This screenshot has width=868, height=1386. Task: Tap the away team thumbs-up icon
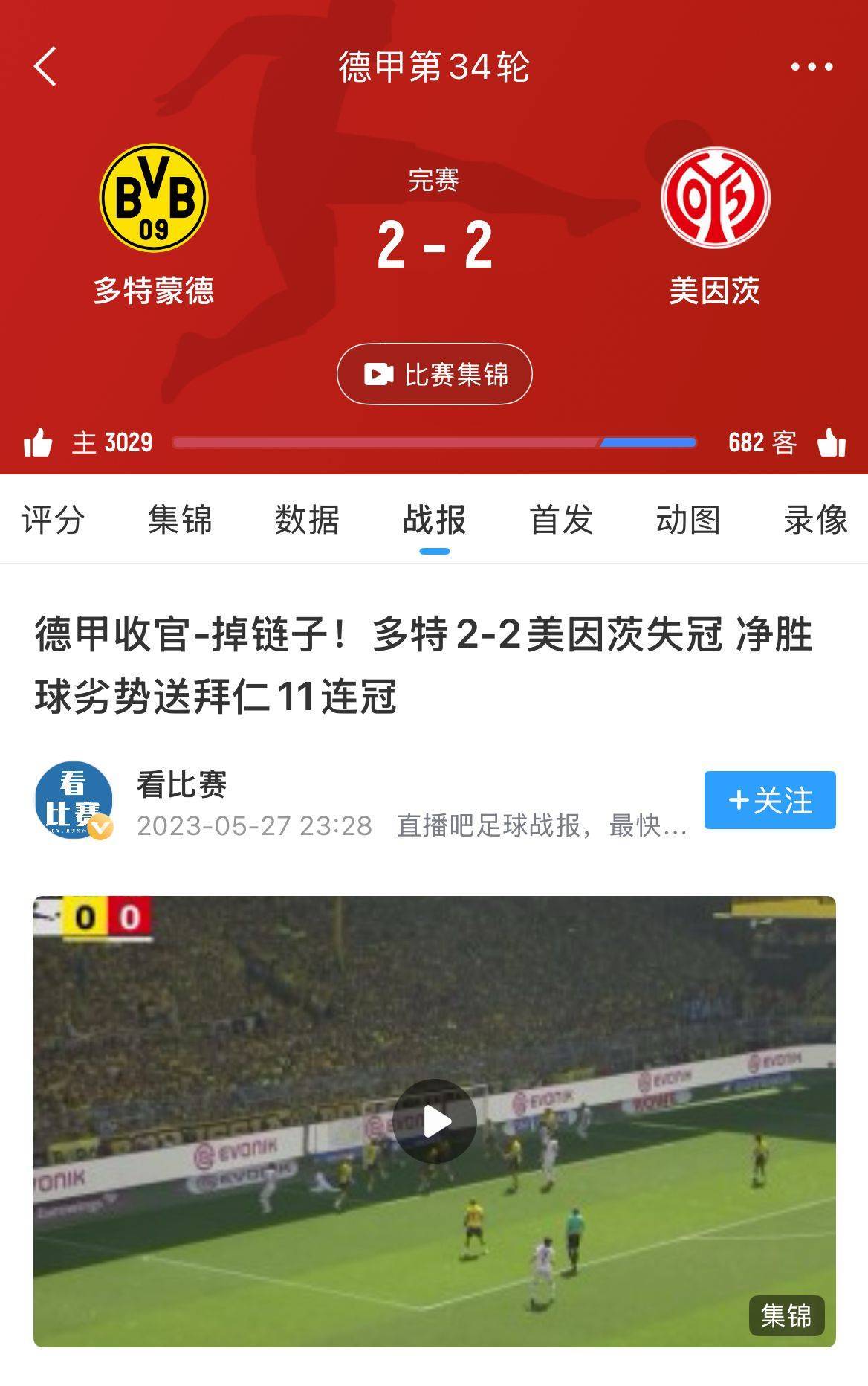point(827,442)
